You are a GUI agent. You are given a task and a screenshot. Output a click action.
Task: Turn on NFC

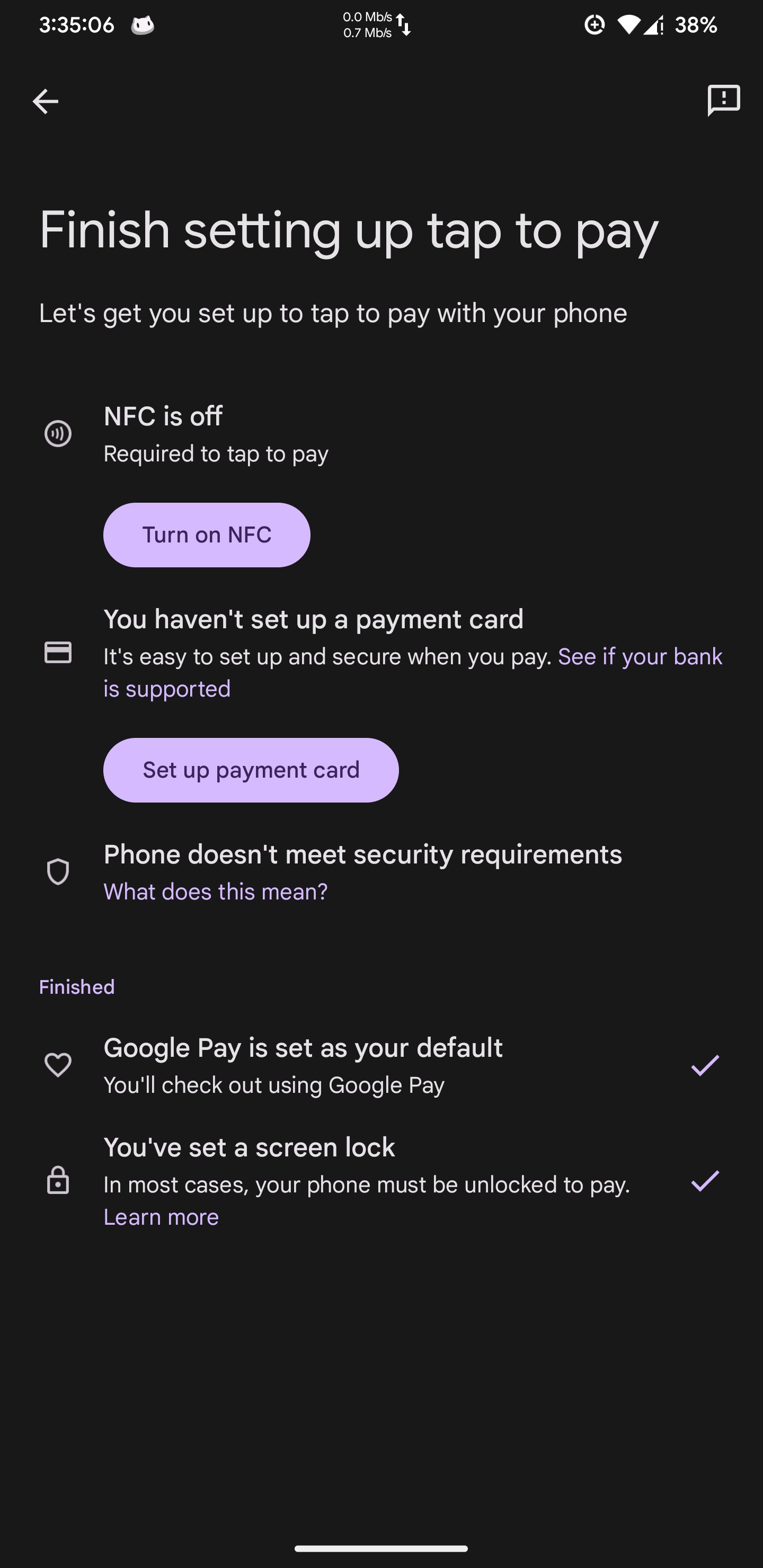[x=207, y=534]
